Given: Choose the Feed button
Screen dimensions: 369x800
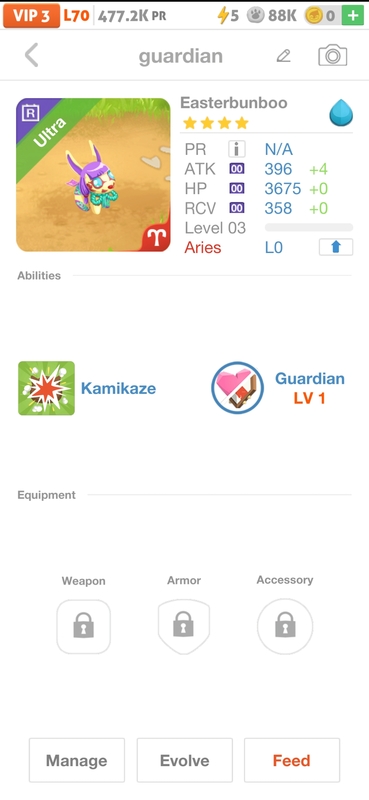Looking at the screenshot, I should pyautogui.click(x=291, y=760).
